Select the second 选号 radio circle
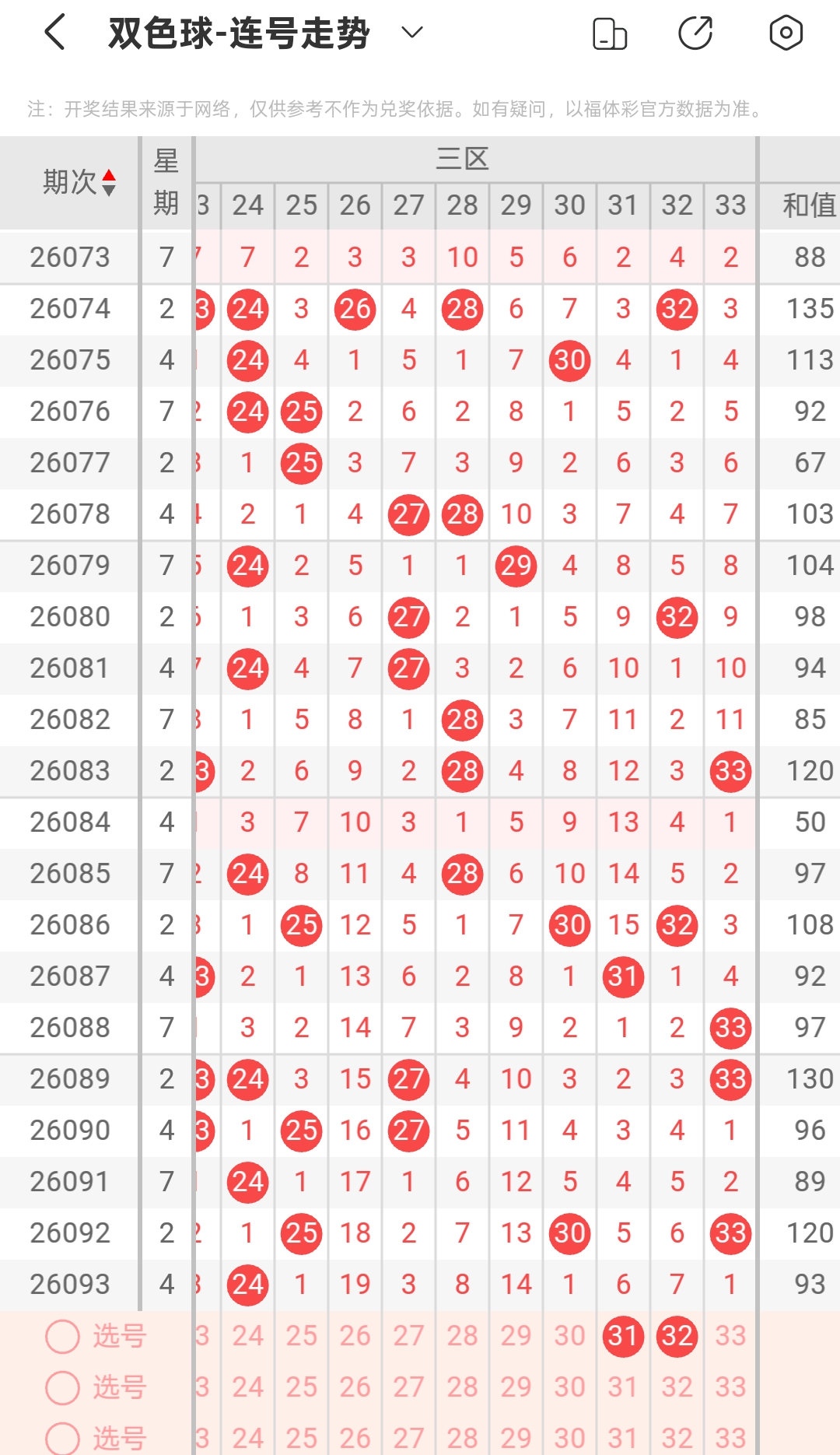 [63, 1387]
